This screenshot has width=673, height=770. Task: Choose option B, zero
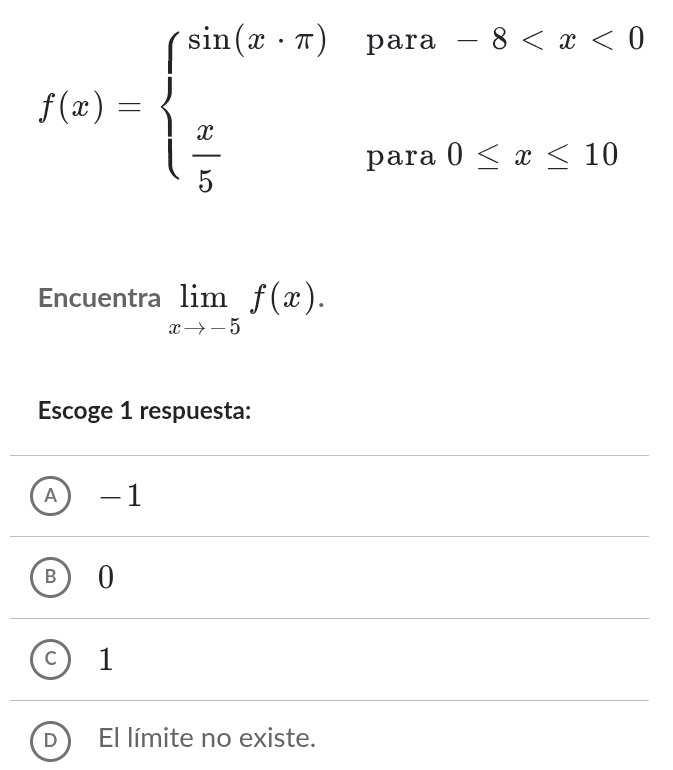coord(49,577)
